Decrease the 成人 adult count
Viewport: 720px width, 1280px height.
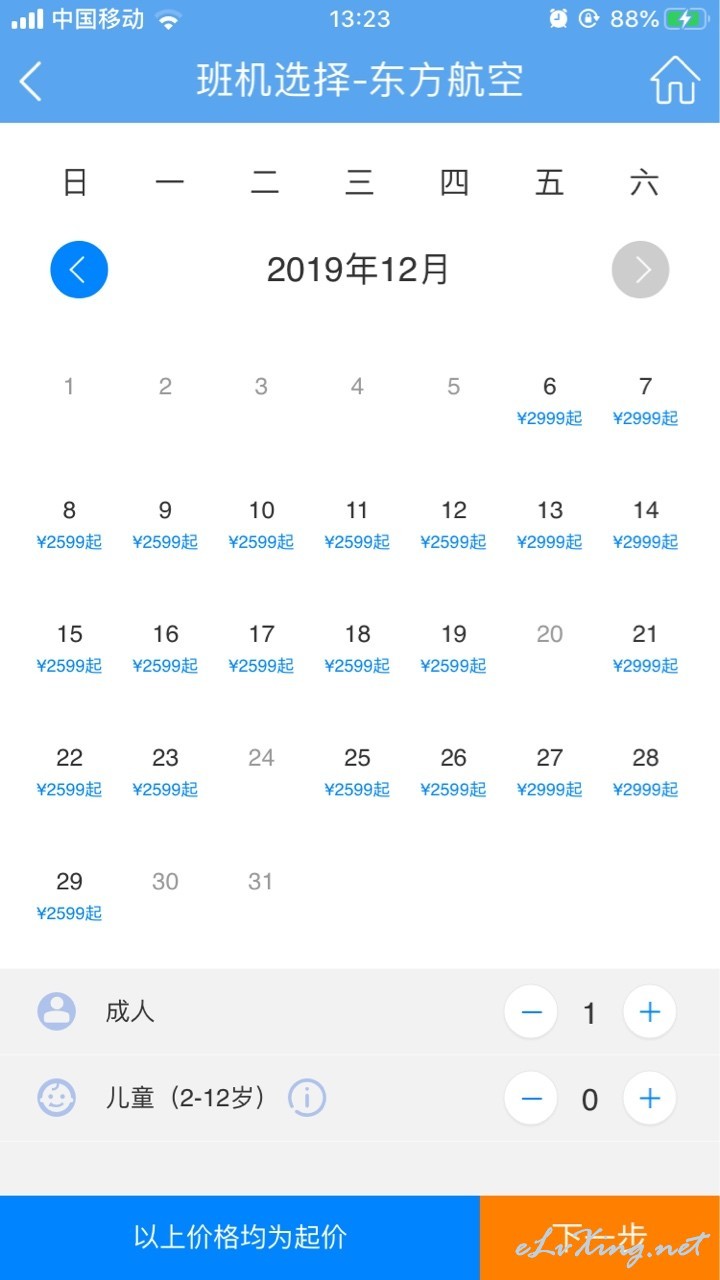pyautogui.click(x=531, y=1012)
